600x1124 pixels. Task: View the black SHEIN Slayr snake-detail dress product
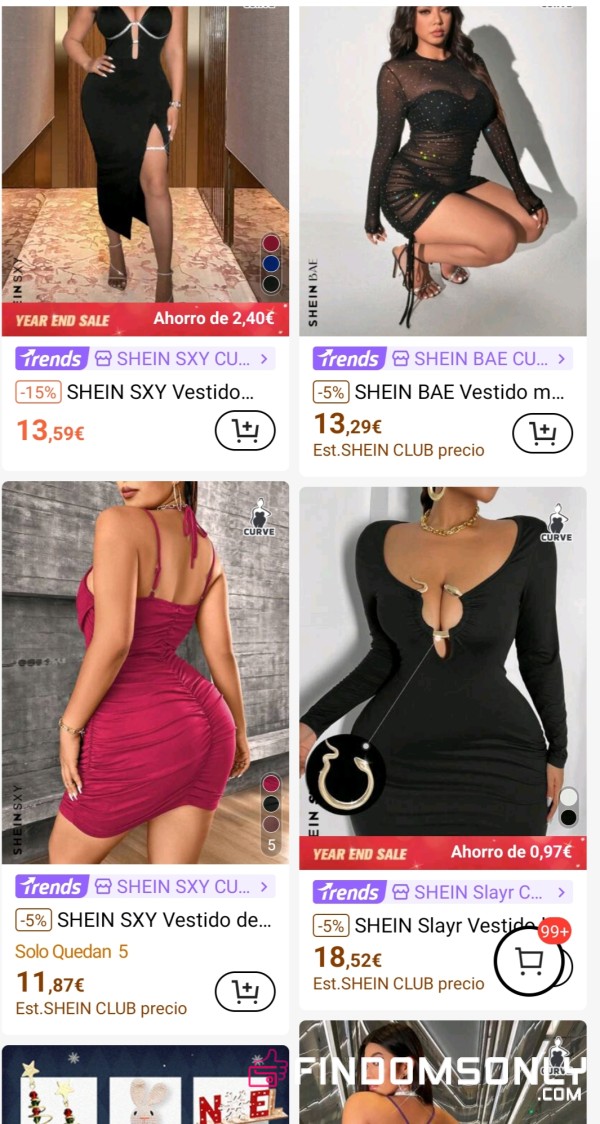coord(443,678)
